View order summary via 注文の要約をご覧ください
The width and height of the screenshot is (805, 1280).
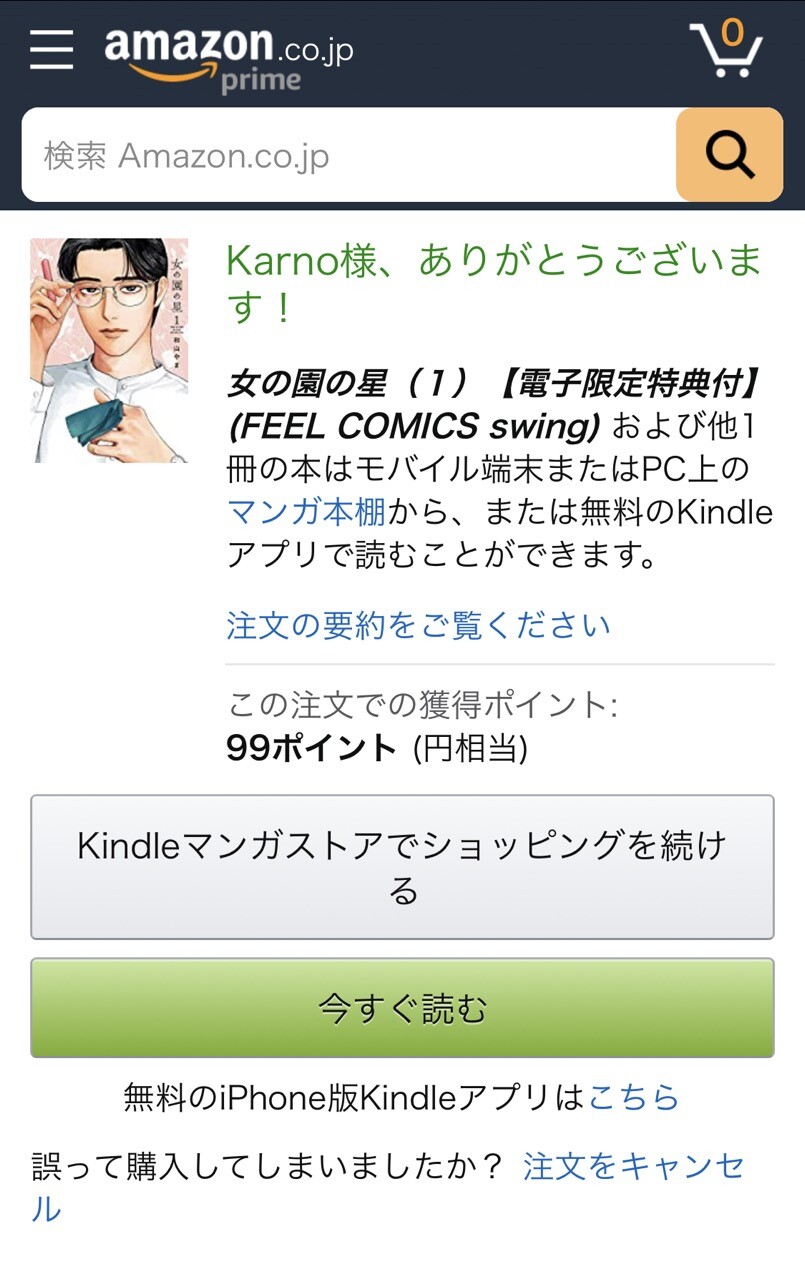tap(418, 626)
